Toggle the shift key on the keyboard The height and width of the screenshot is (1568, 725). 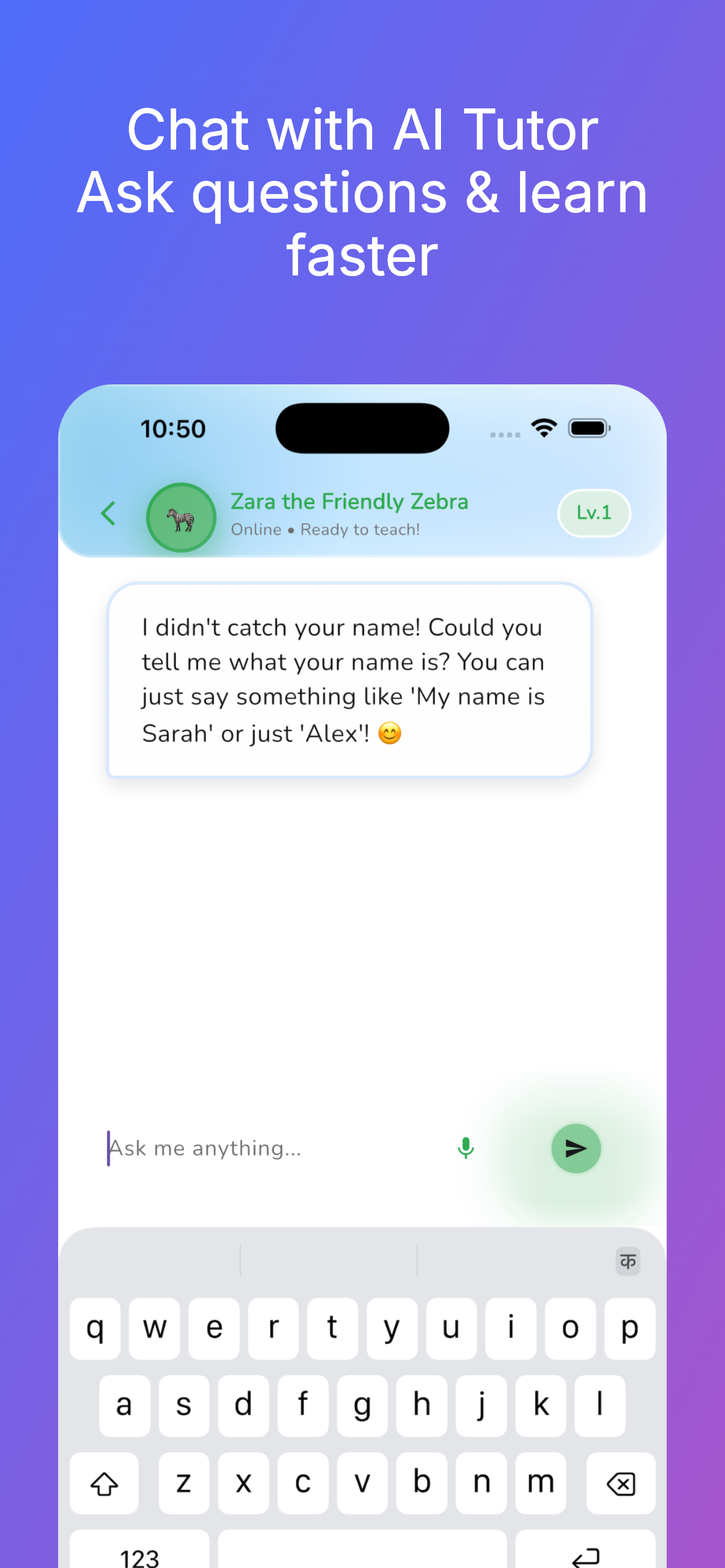coord(103,1483)
